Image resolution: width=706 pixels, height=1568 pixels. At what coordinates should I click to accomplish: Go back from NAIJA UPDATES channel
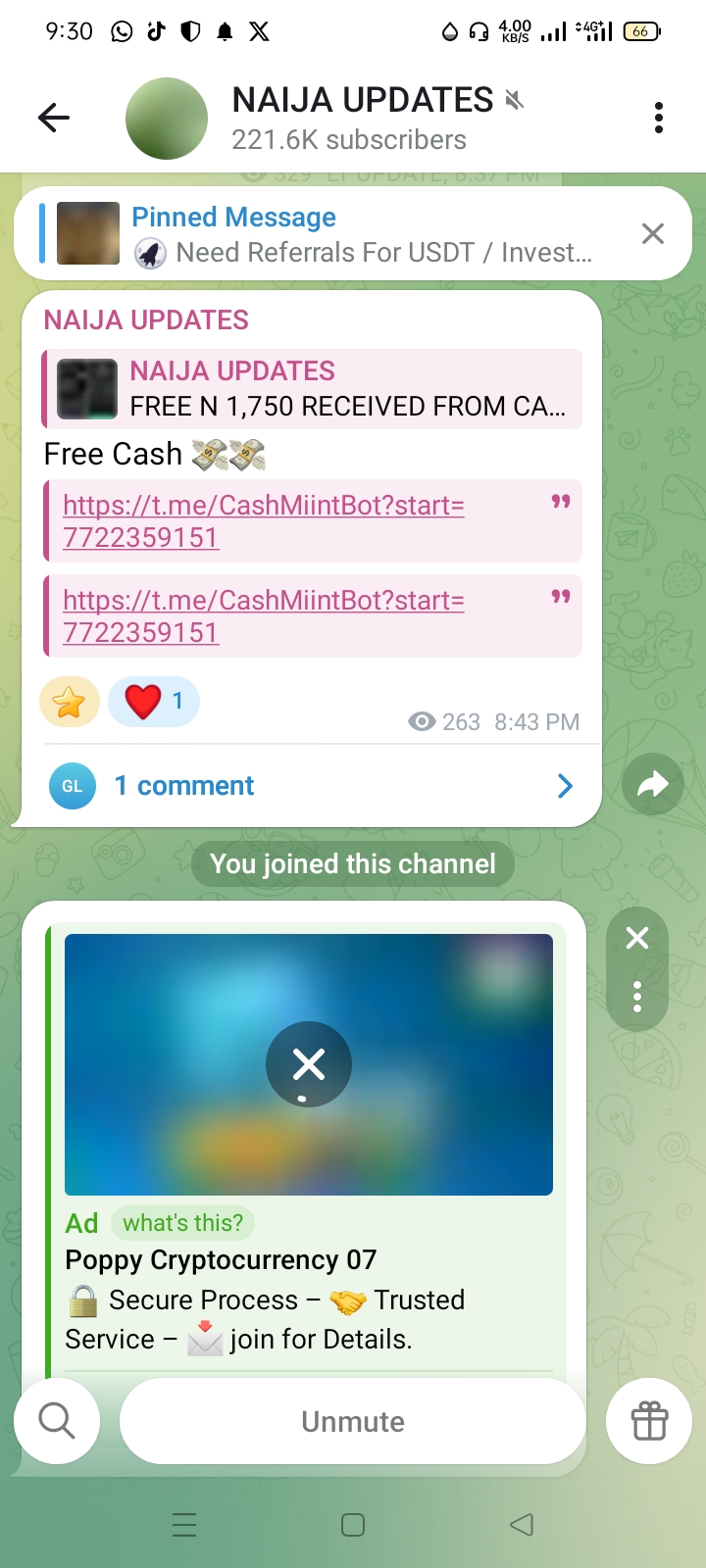tap(54, 119)
